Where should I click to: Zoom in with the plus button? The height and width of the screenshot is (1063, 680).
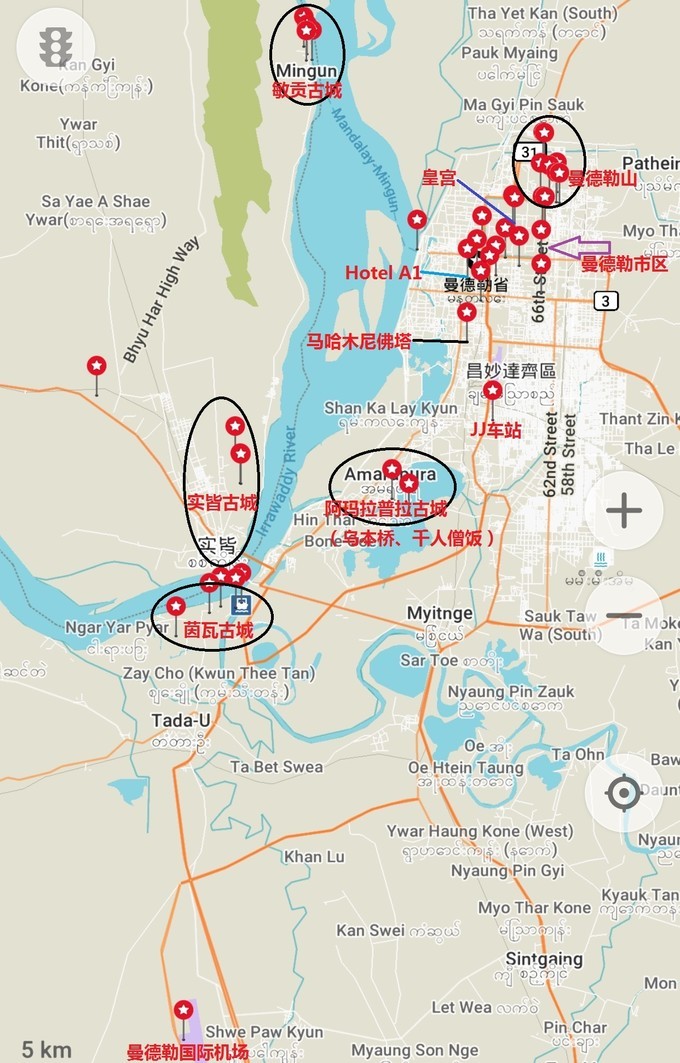[624, 511]
